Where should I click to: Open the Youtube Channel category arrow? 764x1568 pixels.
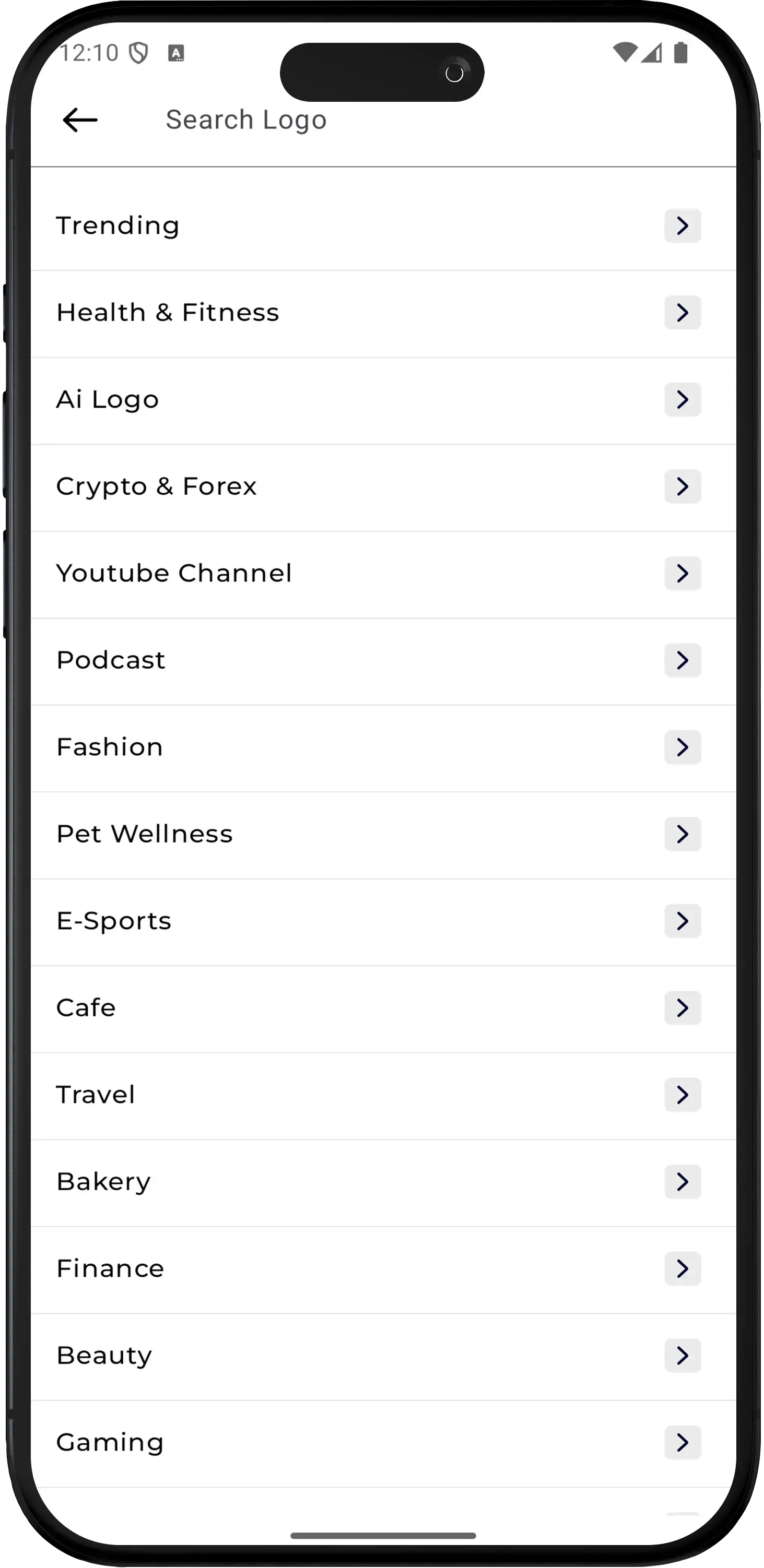click(x=682, y=573)
